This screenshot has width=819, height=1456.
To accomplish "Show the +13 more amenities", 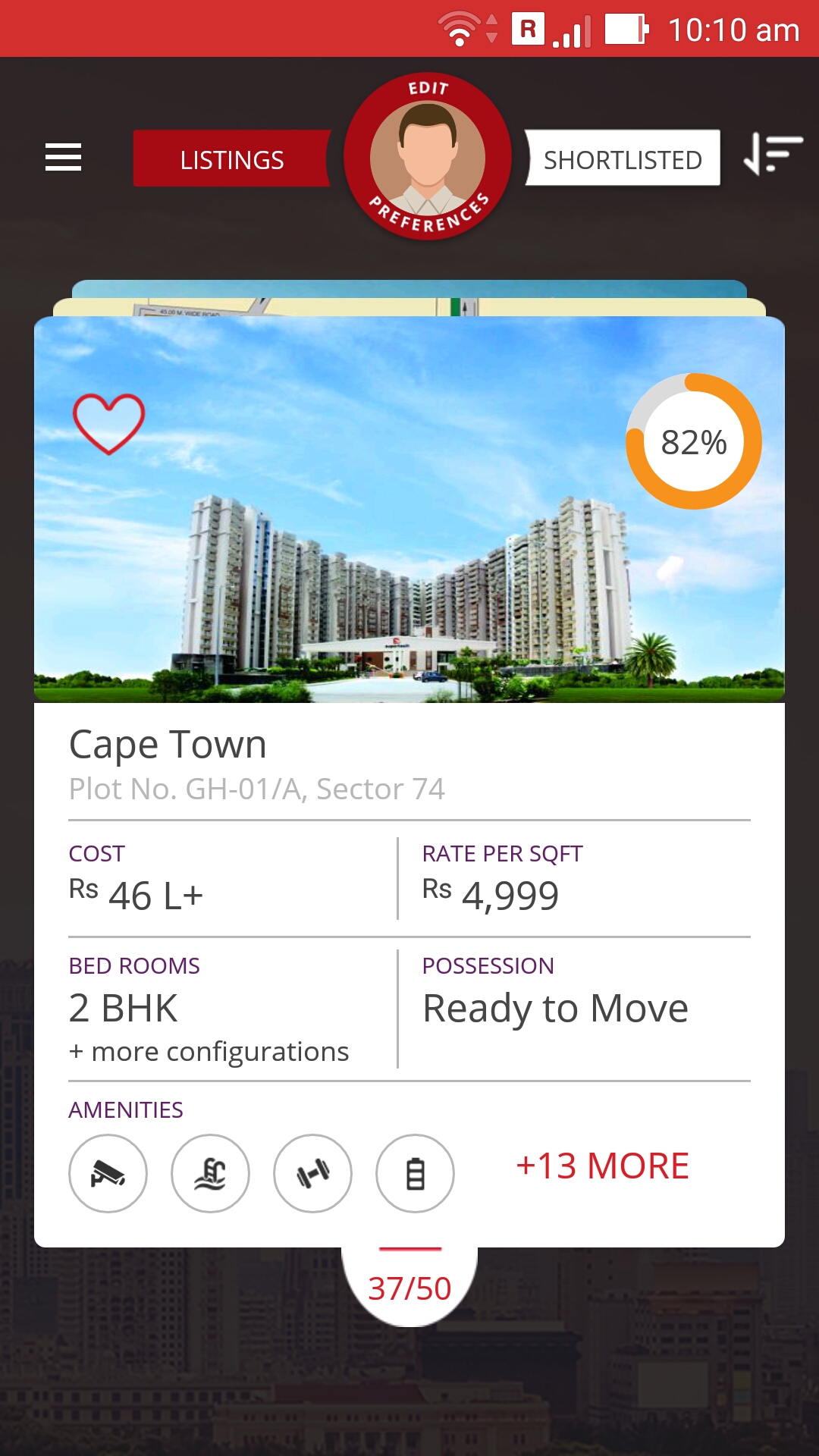I will (x=602, y=1166).
